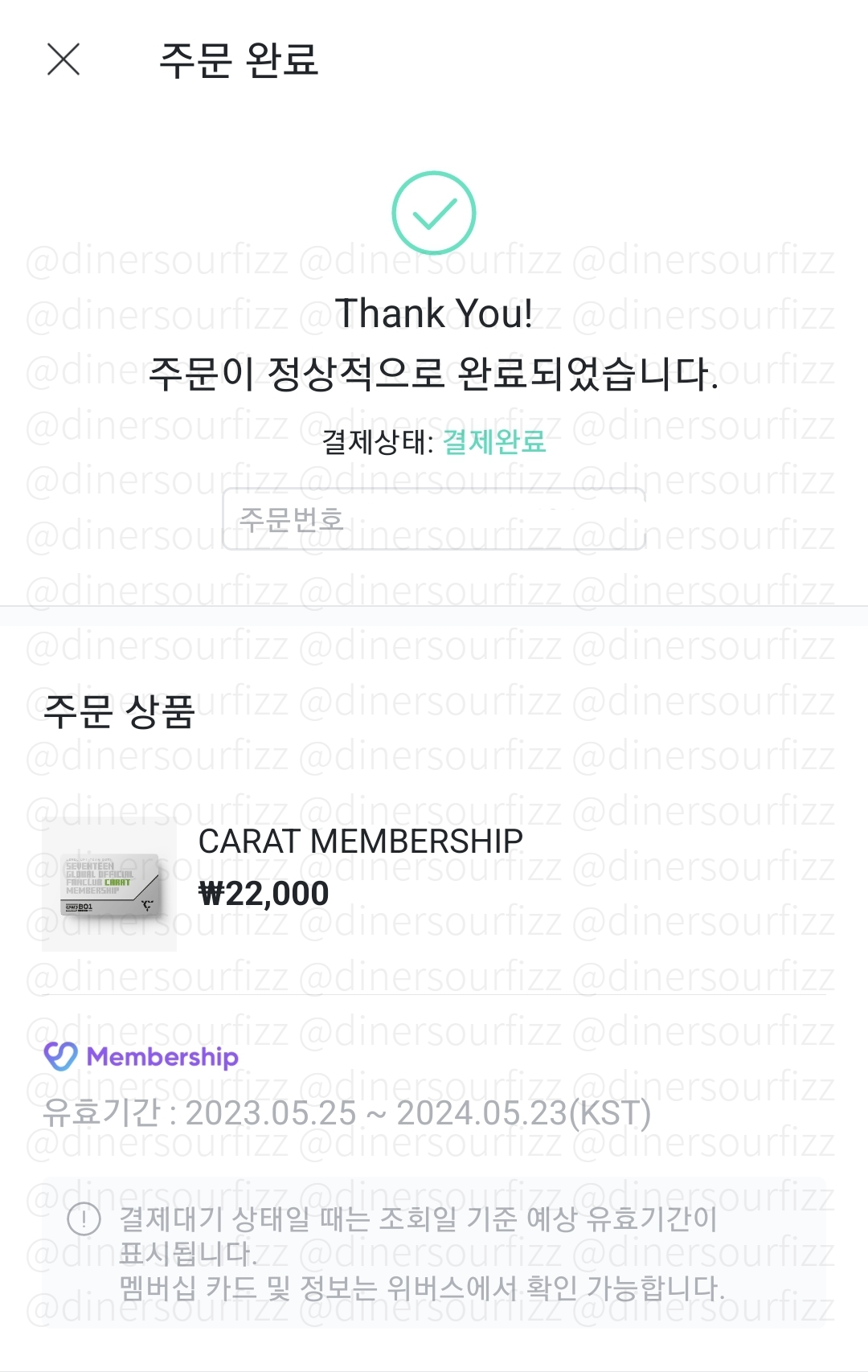Tap the 주문번호 order number box
The width and height of the screenshot is (868, 1372).
(x=433, y=519)
